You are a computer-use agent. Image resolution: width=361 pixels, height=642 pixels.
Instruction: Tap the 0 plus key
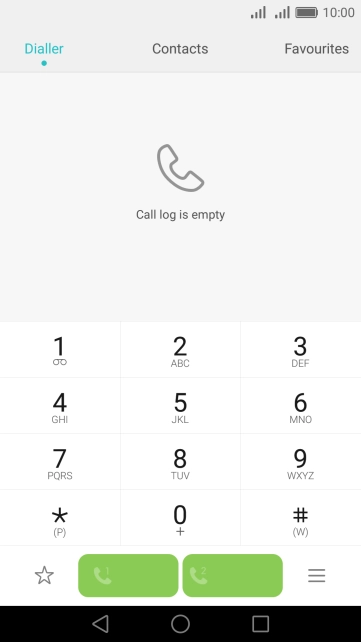coord(180,518)
